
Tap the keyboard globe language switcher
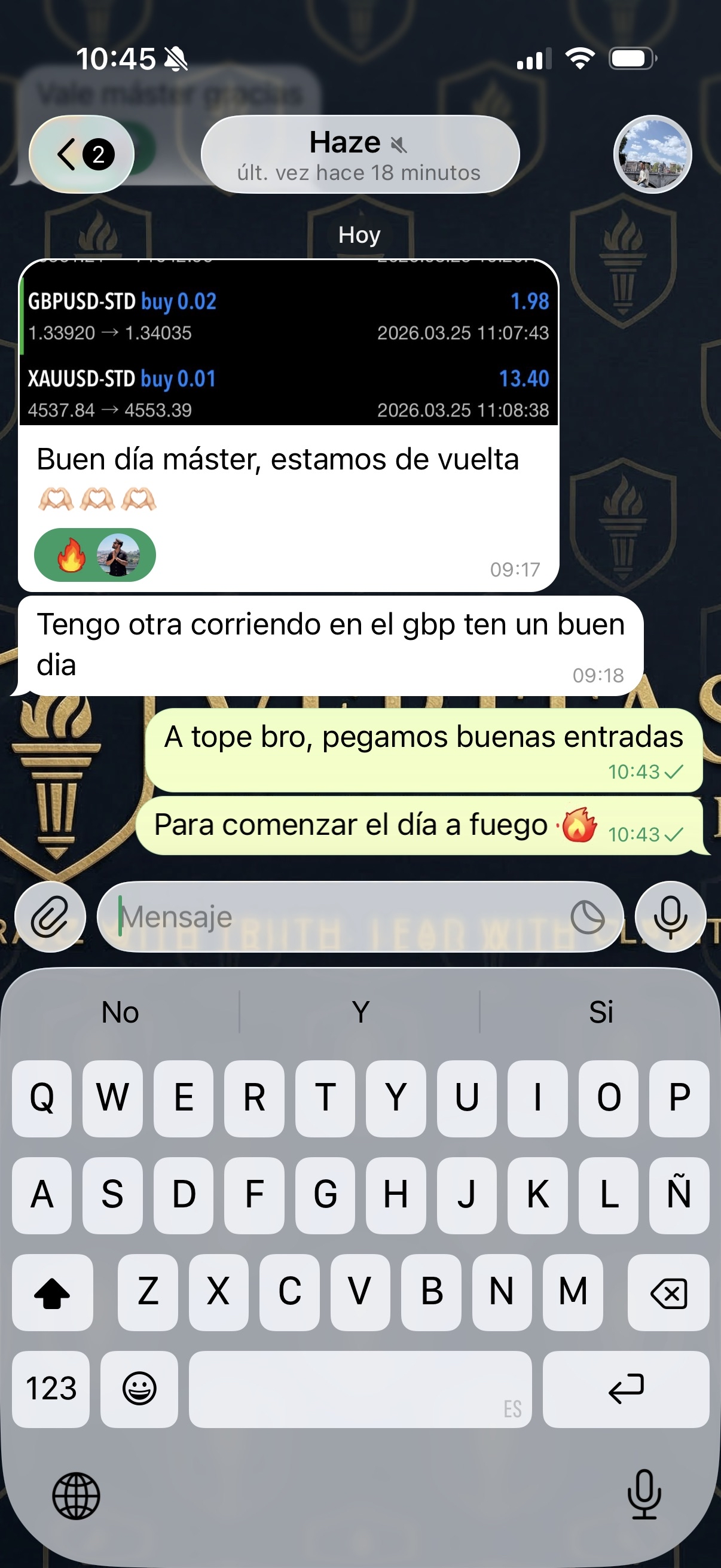pyautogui.click(x=76, y=1496)
